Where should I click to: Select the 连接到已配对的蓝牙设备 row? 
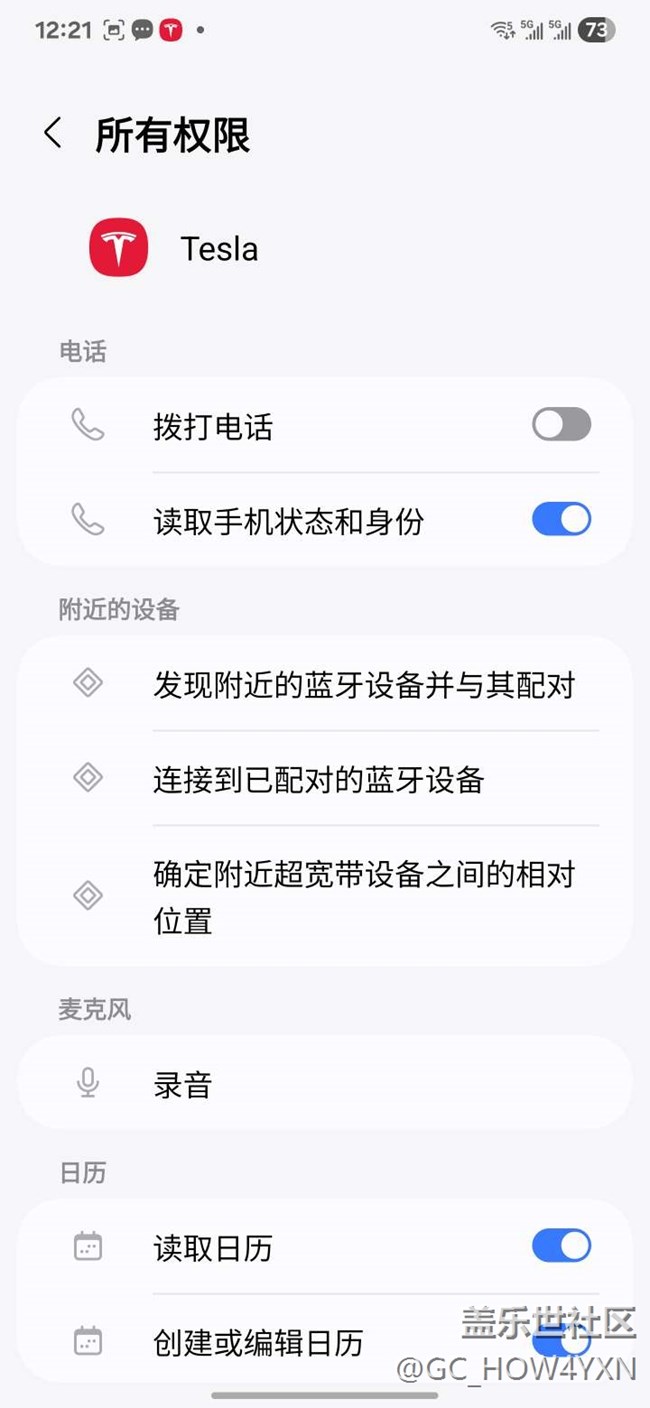(319, 779)
